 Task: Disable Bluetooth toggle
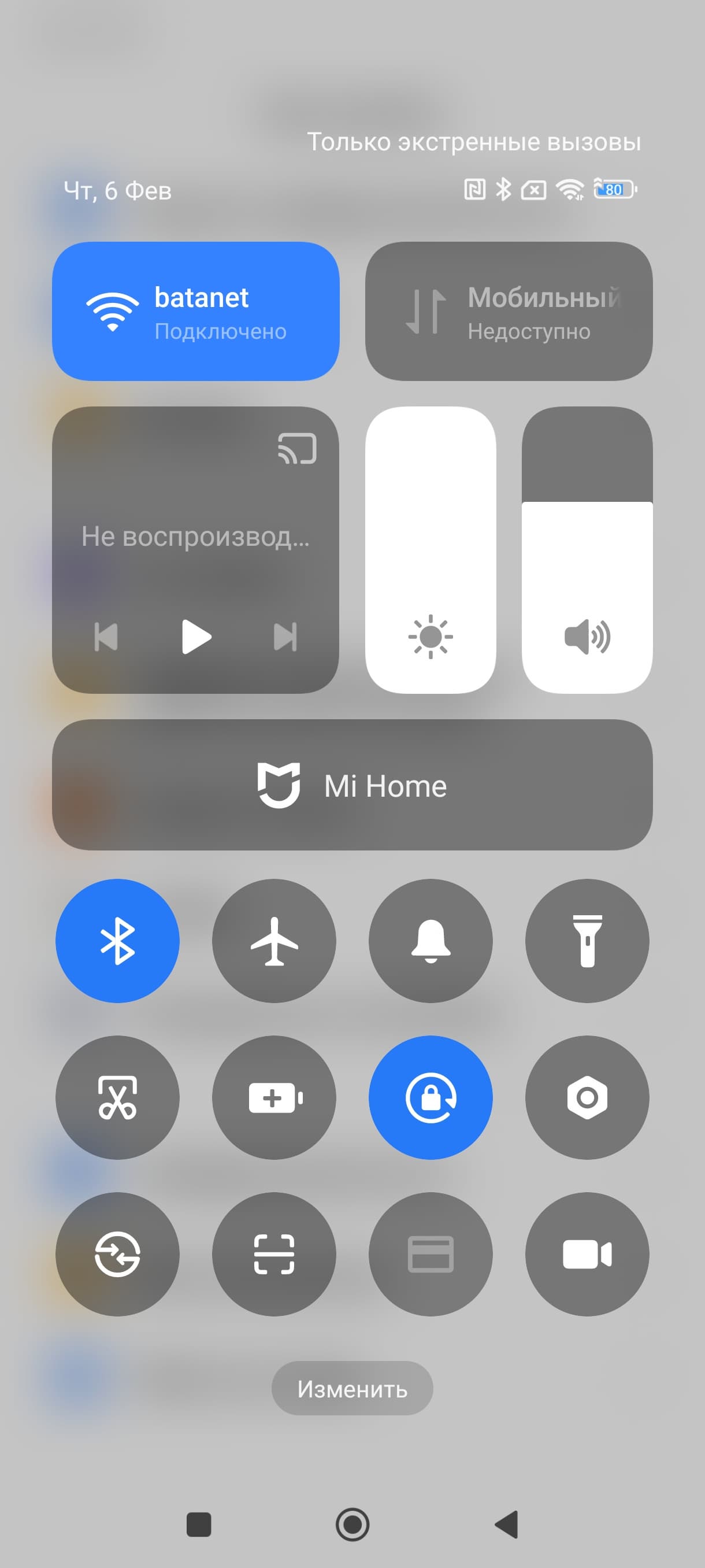click(x=117, y=941)
